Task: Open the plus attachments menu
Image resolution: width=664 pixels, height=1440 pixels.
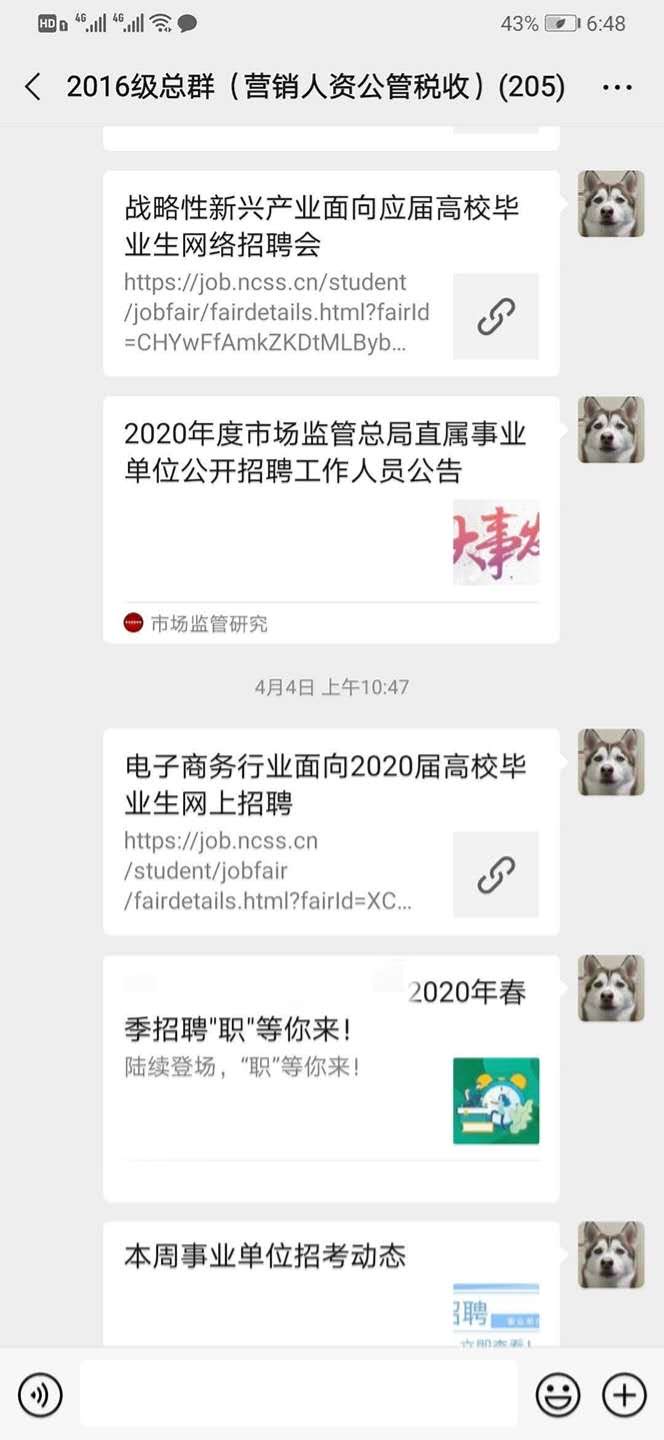Action: pyautogui.click(x=624, y=1393)
